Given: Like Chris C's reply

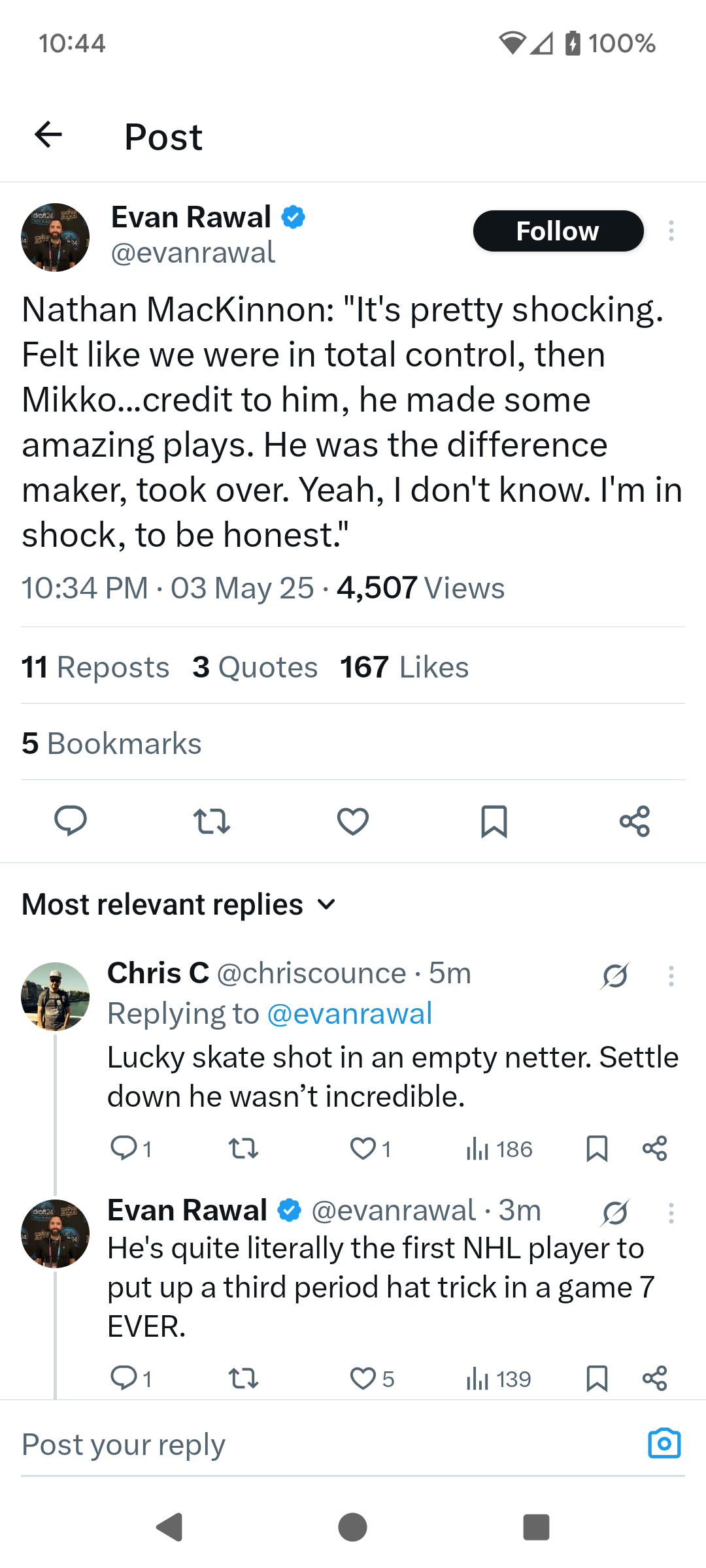Looking at the screenshot, I should [370, 1149].
